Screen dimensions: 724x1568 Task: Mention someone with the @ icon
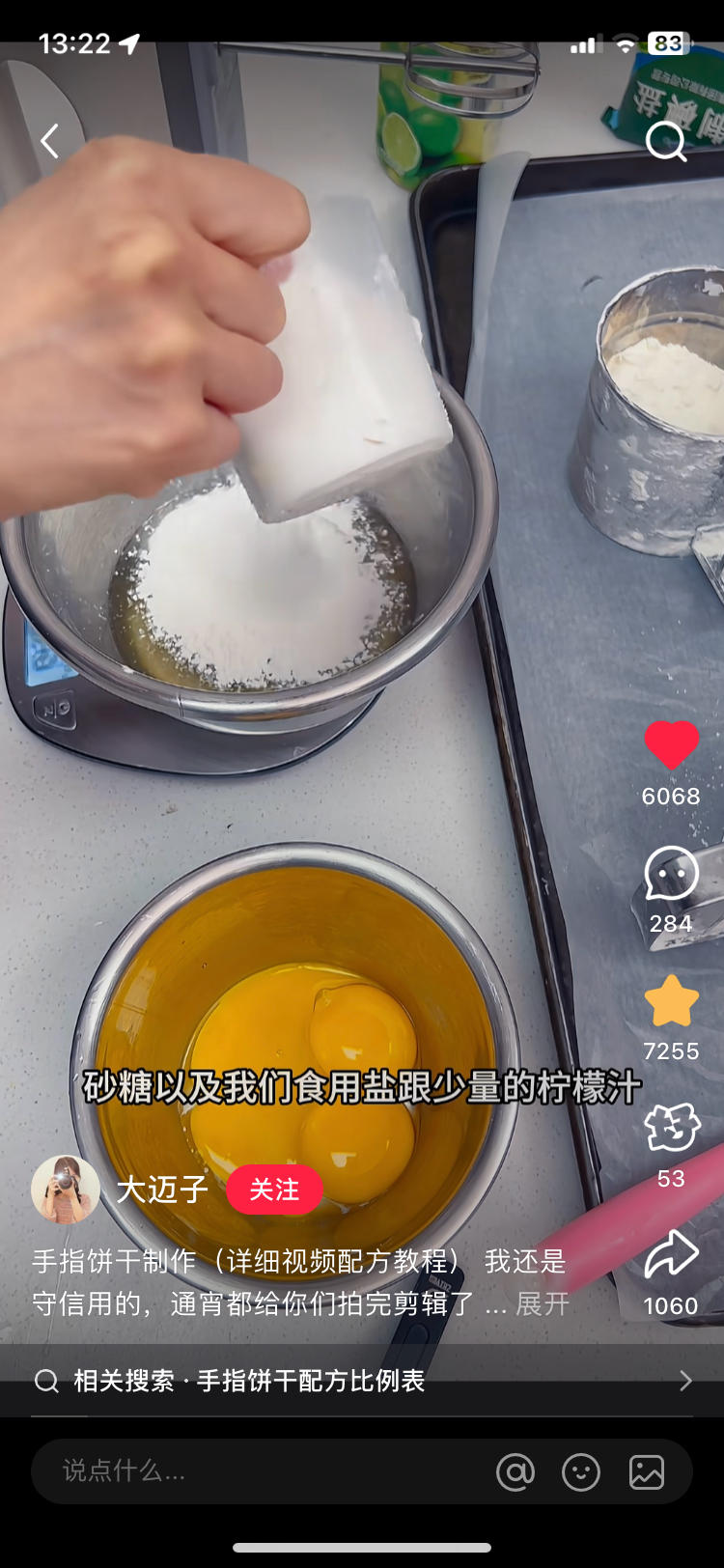[x=515, y=1472]
